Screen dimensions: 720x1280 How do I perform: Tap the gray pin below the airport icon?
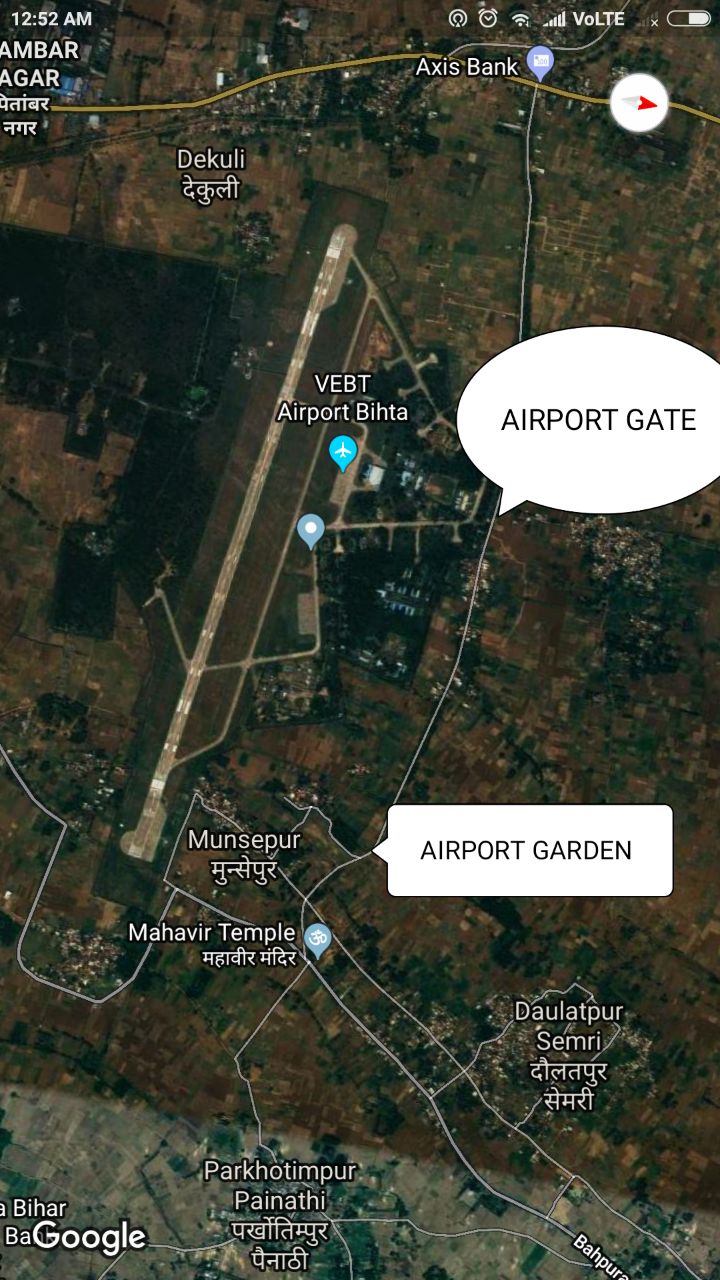click(x=312, y=529)
